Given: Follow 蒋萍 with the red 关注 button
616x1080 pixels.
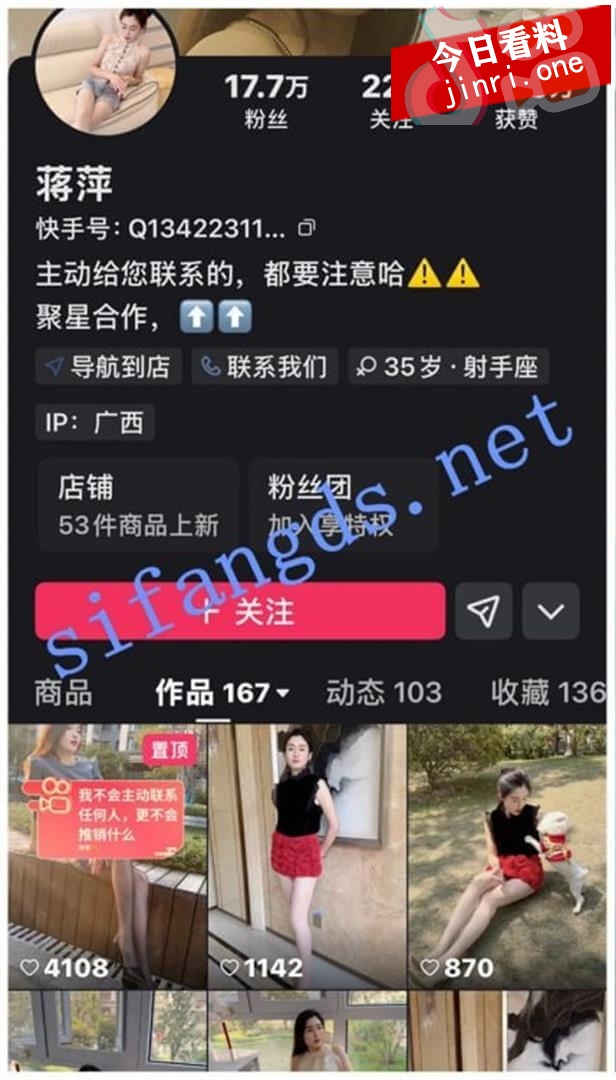Looking at the screenshot, I should [240, 611].
